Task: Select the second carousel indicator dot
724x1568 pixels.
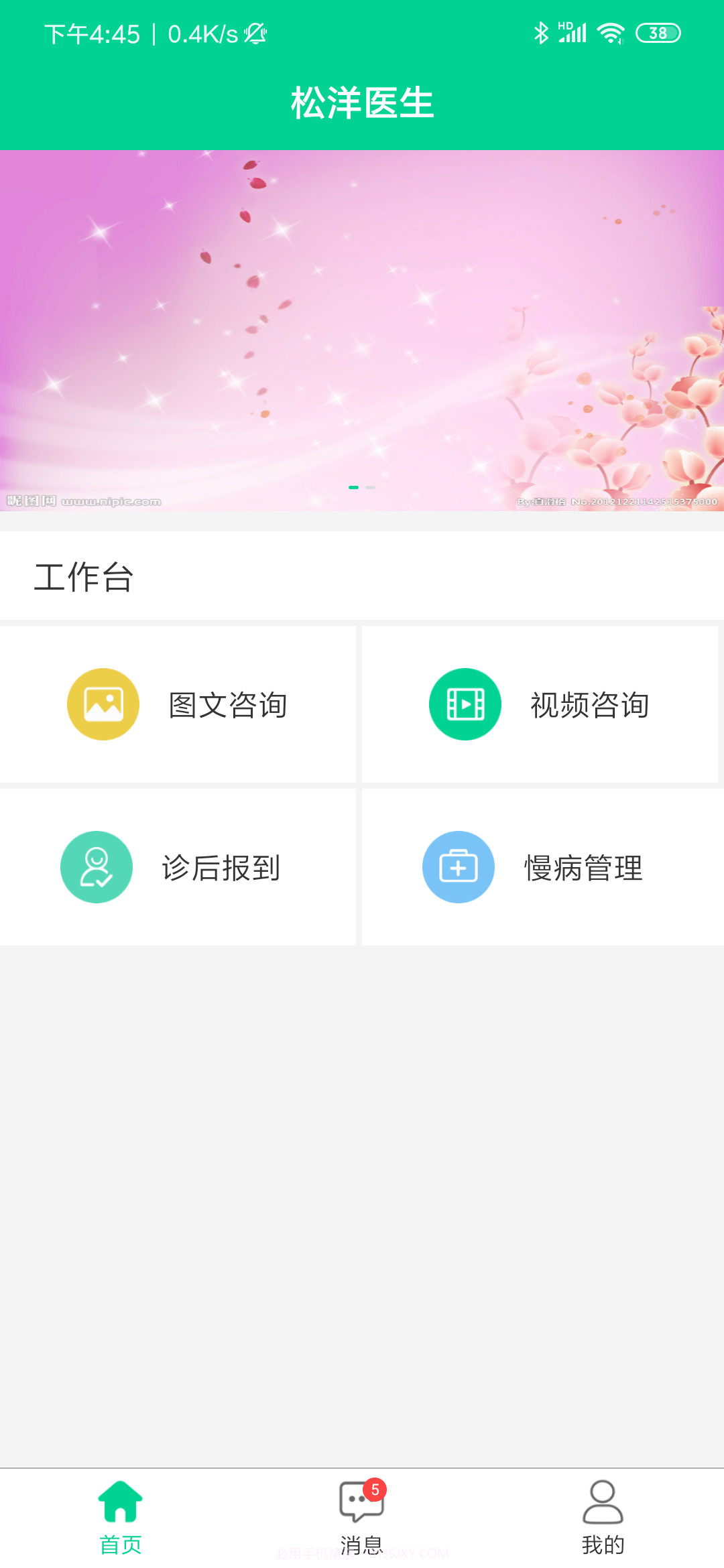Action: [x=371, y=488]
